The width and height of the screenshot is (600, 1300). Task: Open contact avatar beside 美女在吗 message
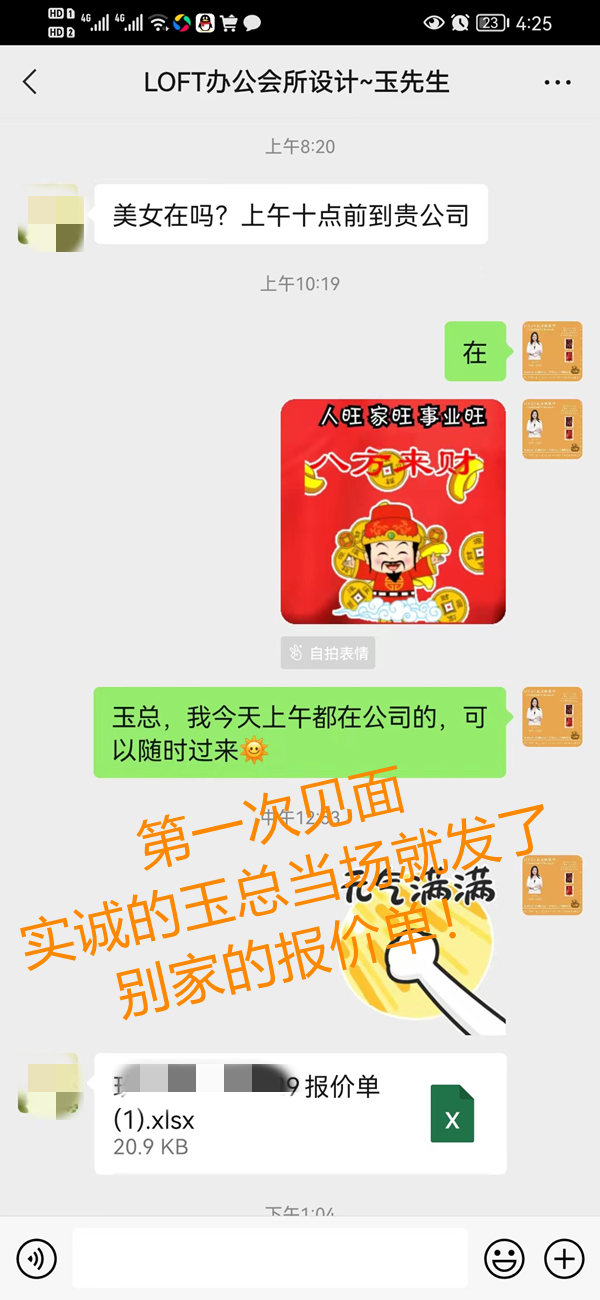click(x=48, y=214)
